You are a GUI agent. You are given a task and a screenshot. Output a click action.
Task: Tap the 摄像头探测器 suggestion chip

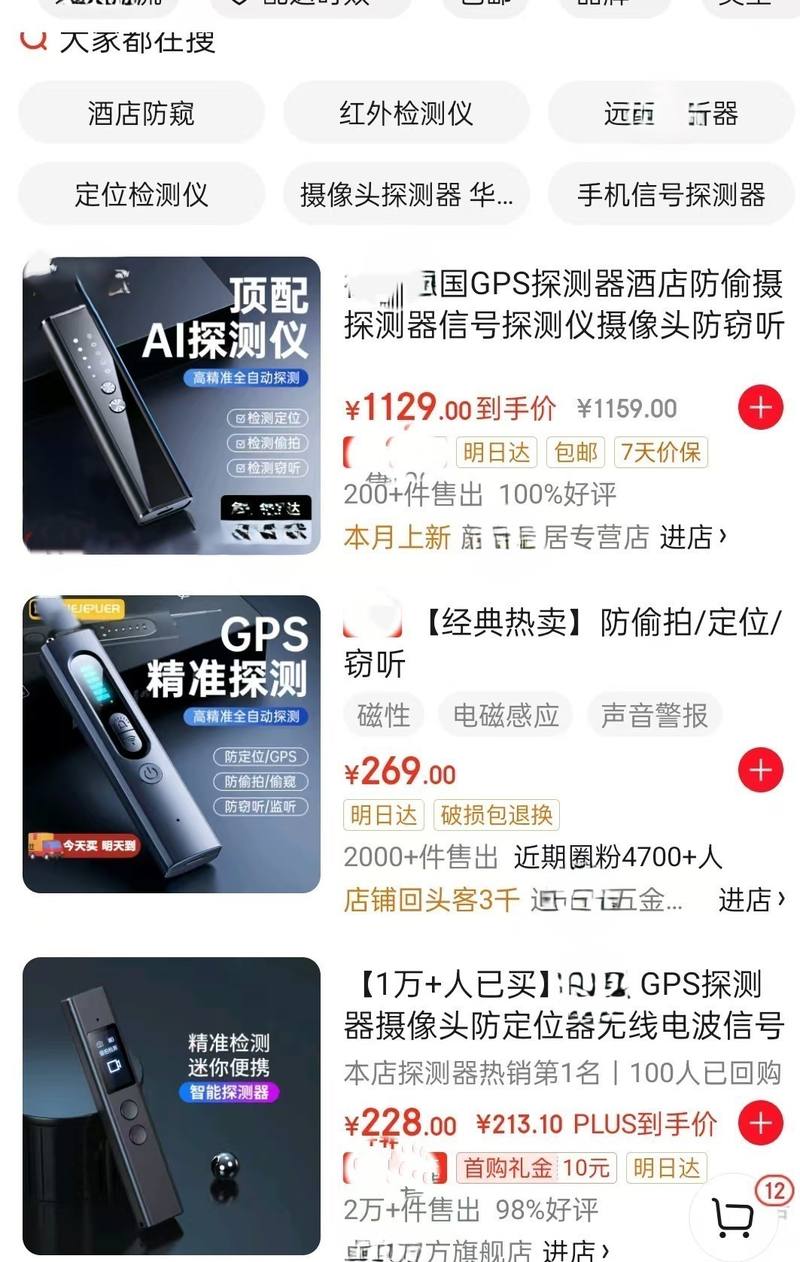tap(406, 194)
